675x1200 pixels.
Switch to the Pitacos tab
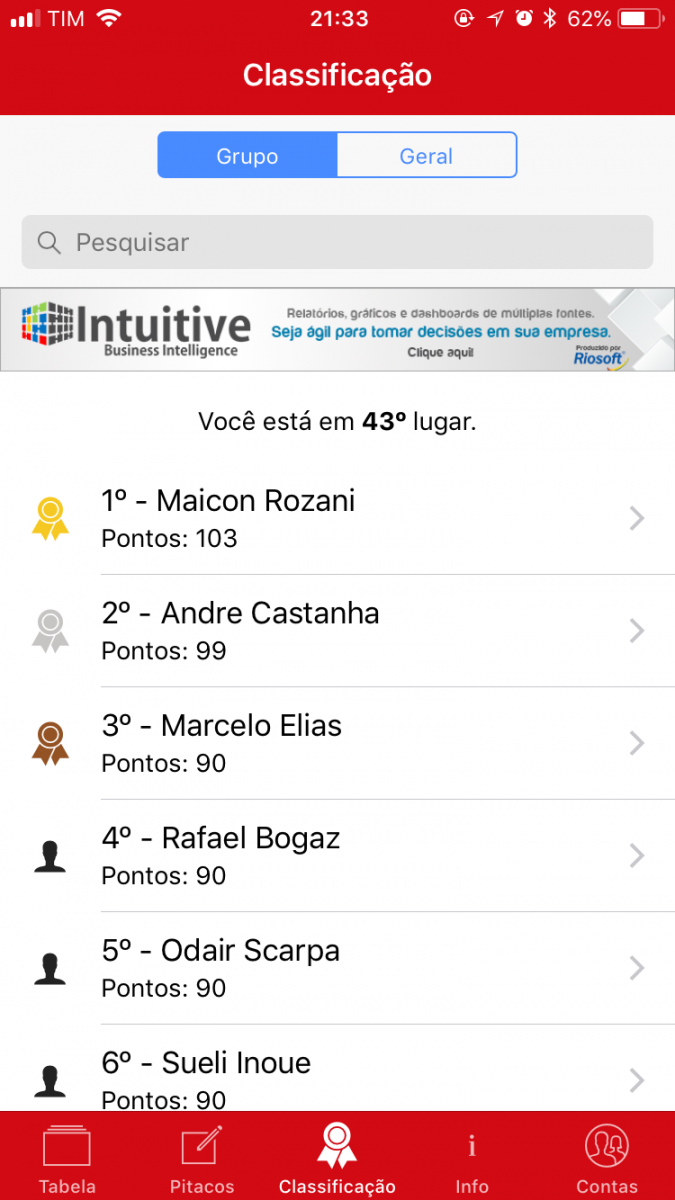[202, 1158]
